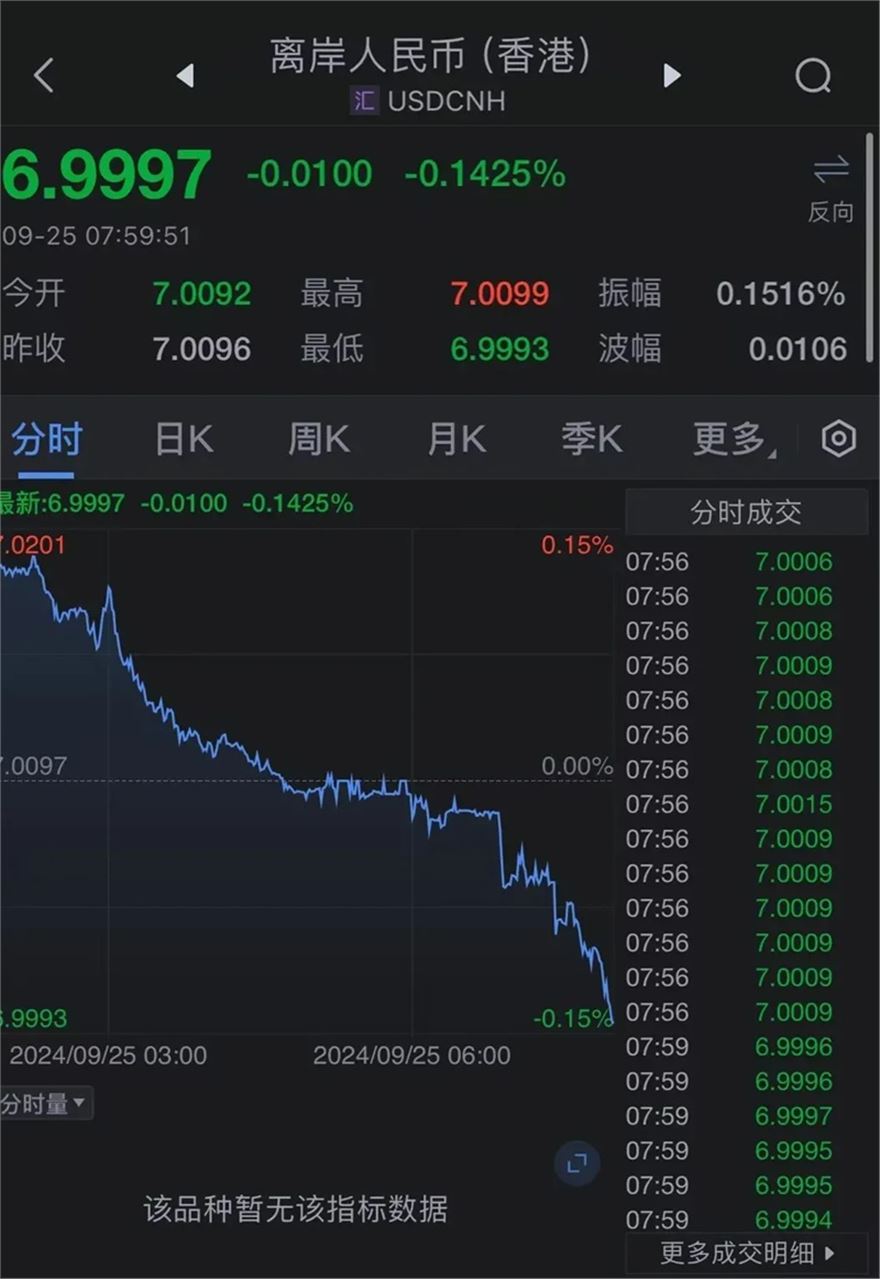Expand the 更多 chart period options

(733, 439)
